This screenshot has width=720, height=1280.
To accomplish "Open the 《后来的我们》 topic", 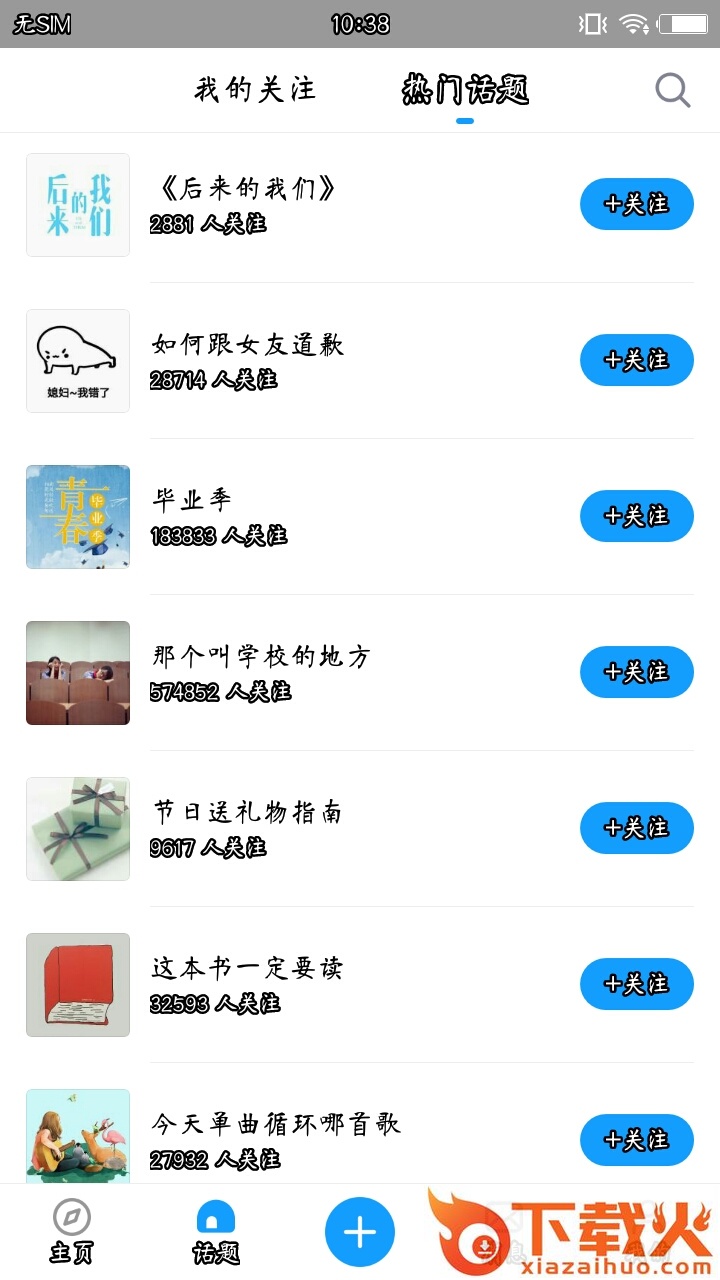I will (x=247, y=189).
